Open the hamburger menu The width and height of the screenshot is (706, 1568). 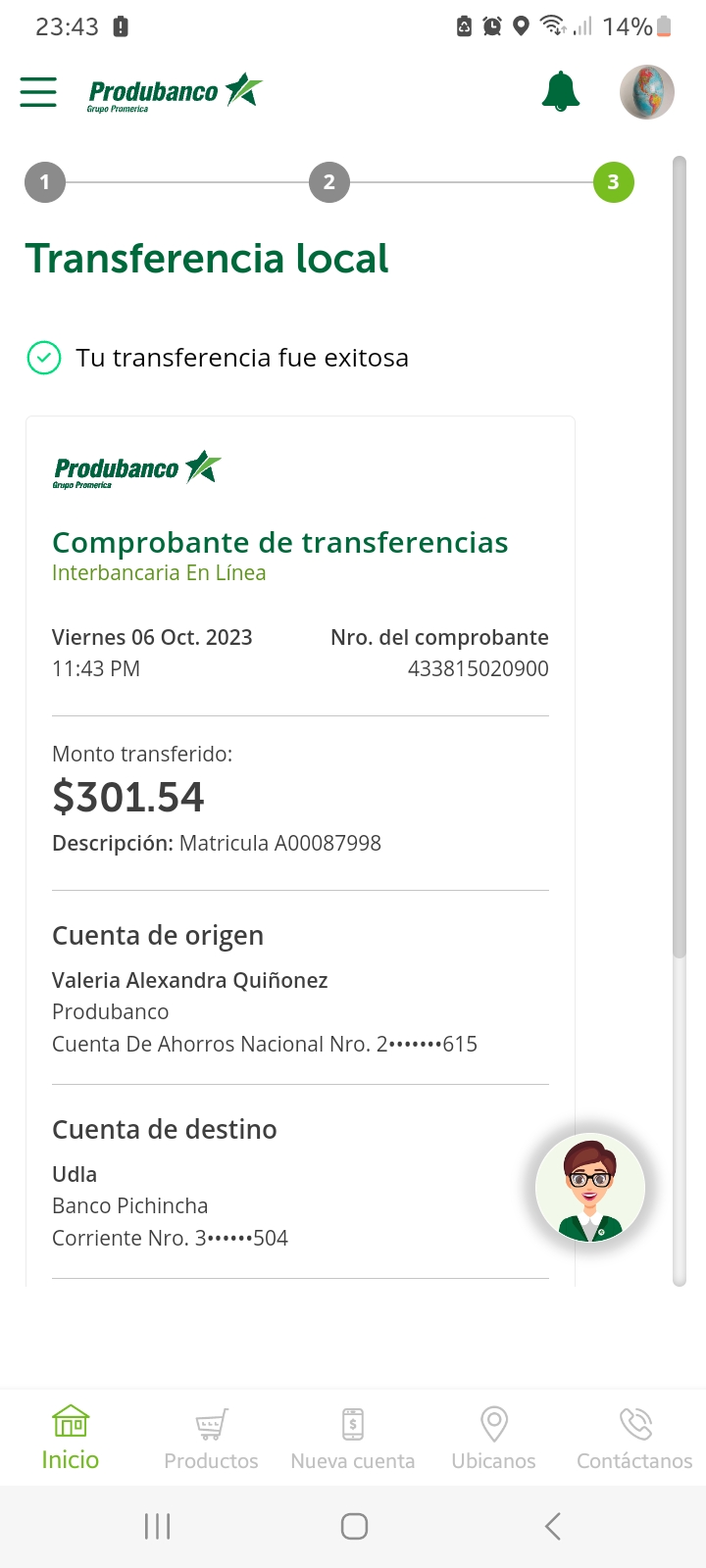38,92
